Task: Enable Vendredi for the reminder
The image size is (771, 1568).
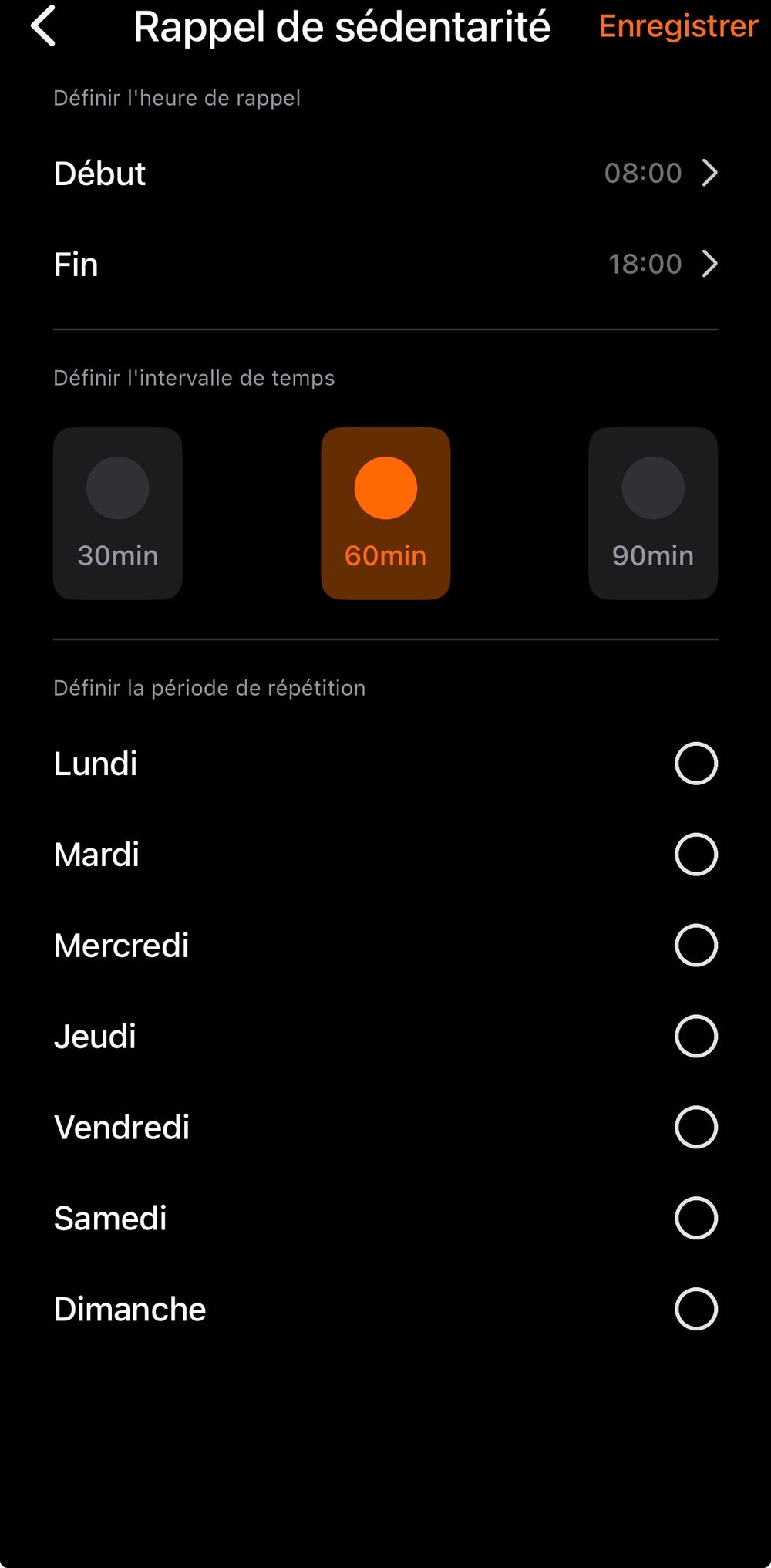Action: click(x=696, y=1127)
